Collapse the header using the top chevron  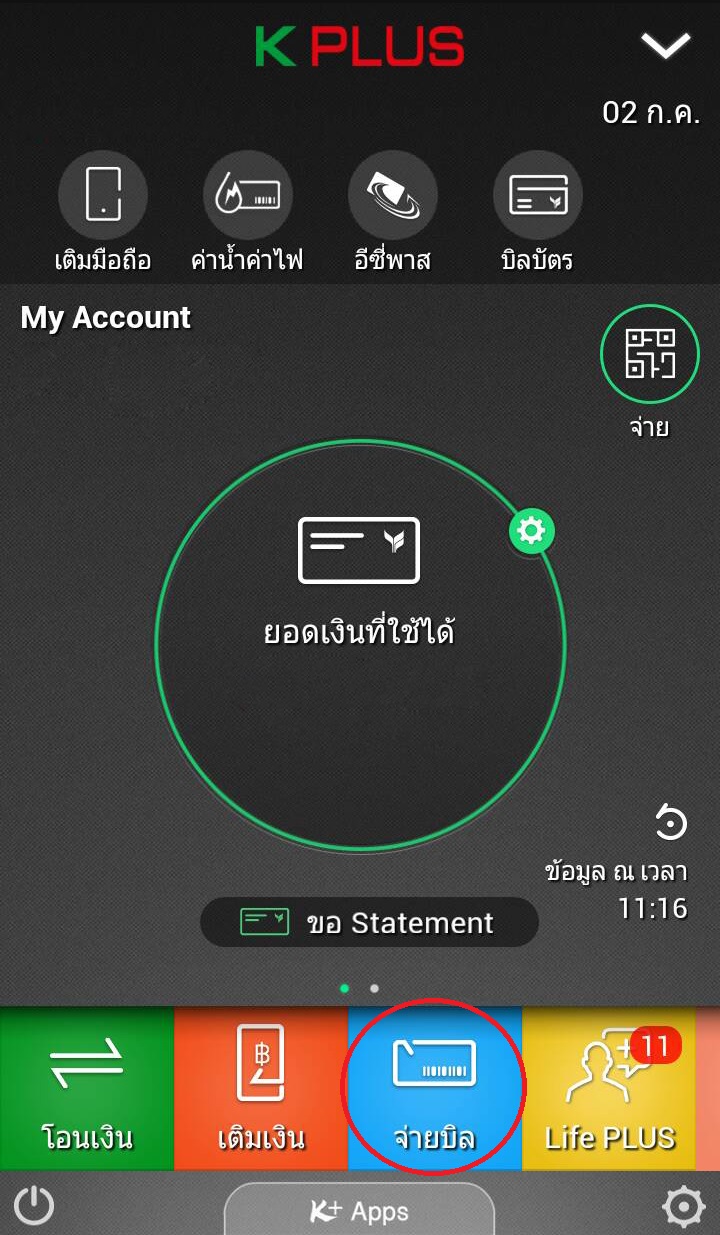666,44
